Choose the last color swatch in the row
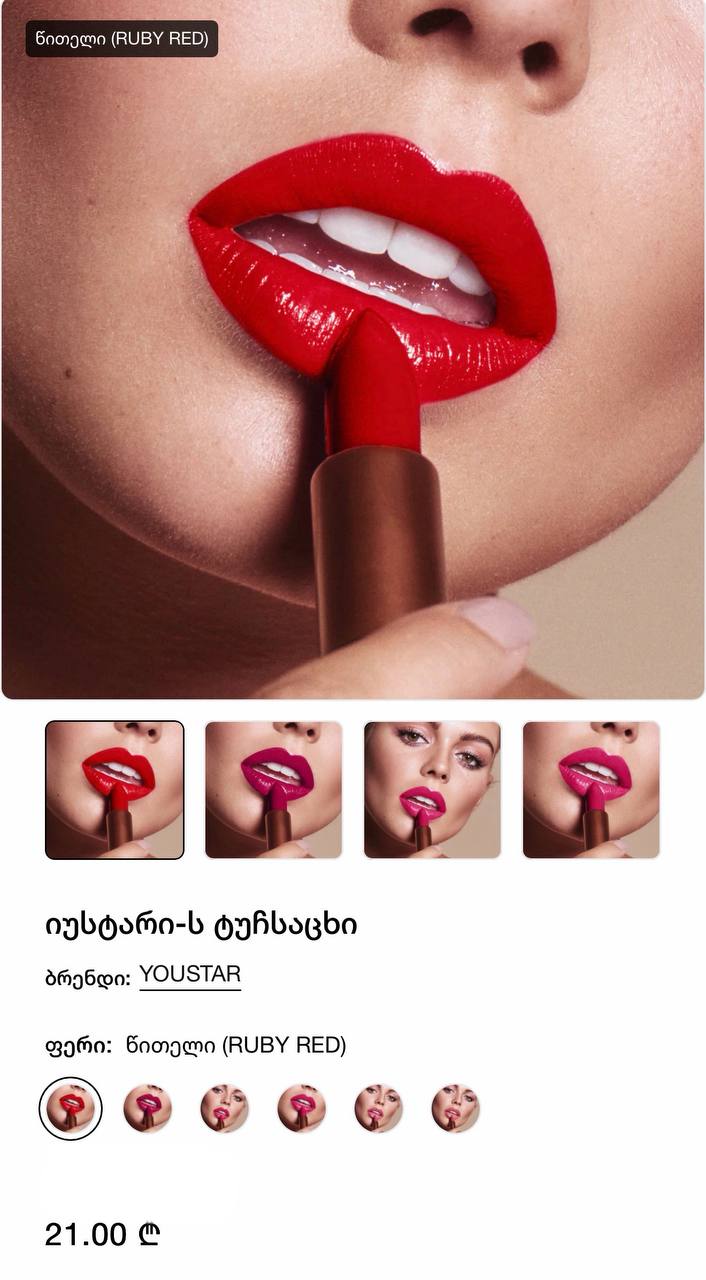 click(x=455, y=1109)
